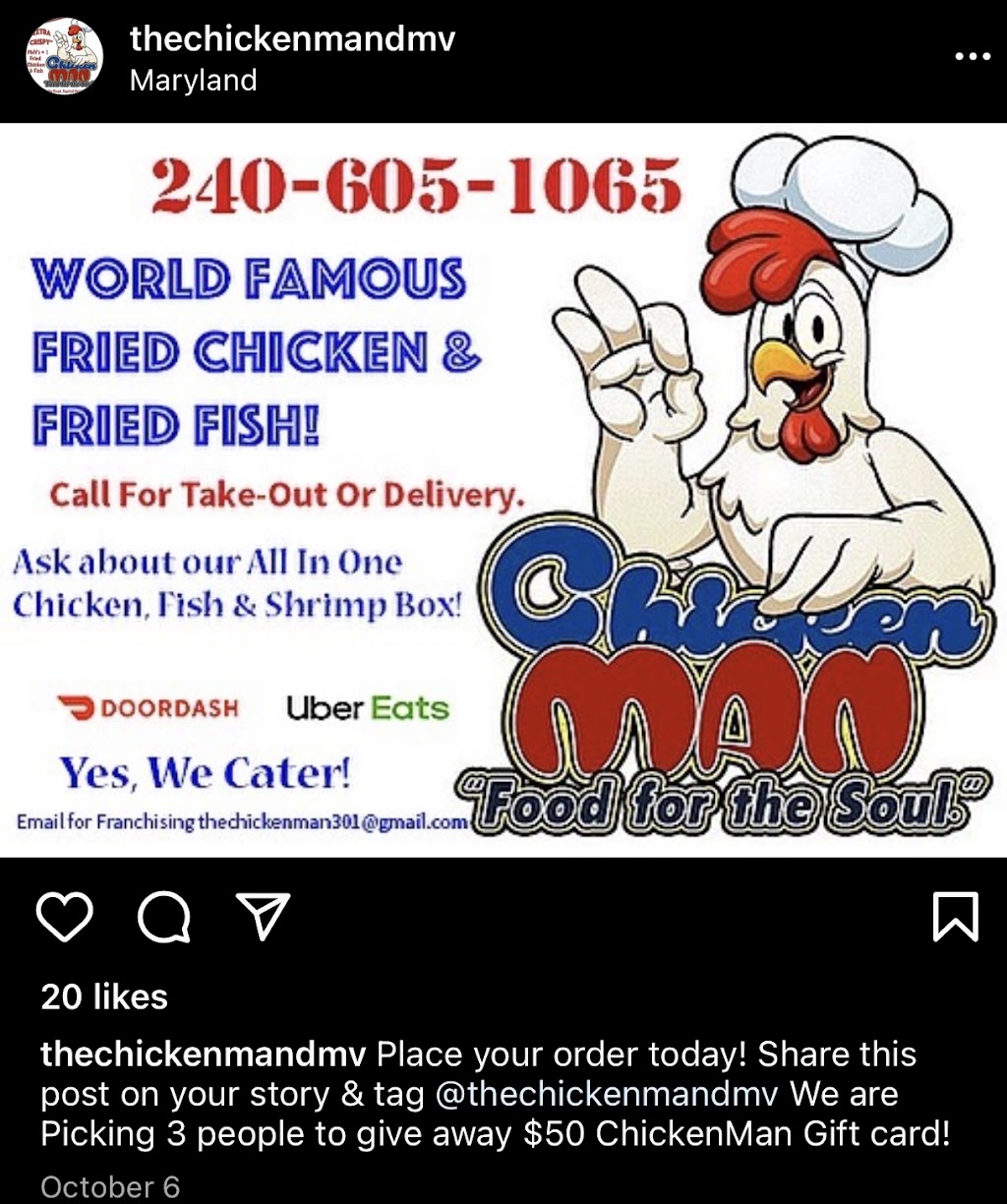Tap the caption's thechickenmandmv username
Screen dimensions: 1007x1204
(204, 1054)
